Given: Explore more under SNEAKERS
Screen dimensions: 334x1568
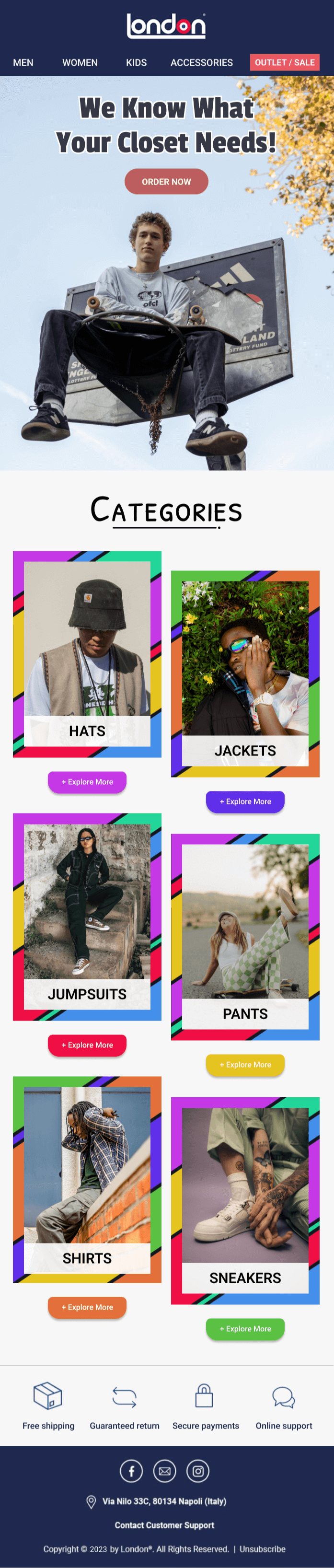Looking at the screenshot, I should pyautogui.click(x=244, y=1328).
